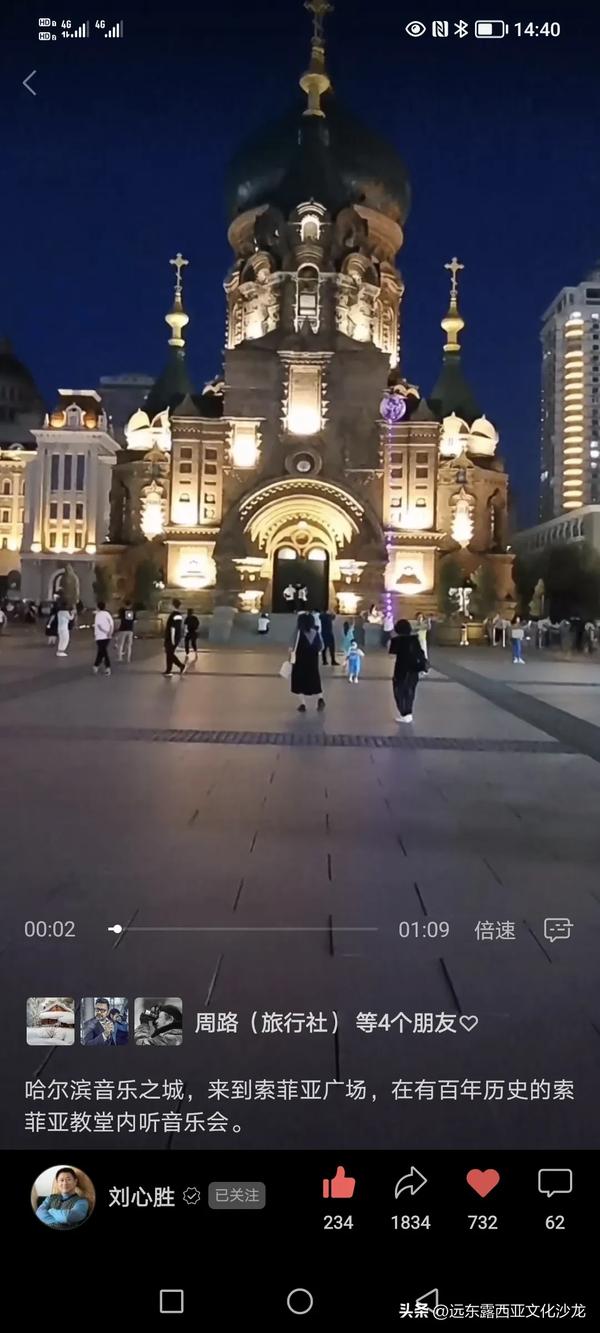Viewport: 600px width, 1333px height.
Task: Go to home screen via circle button
Action: point(300,1301)
